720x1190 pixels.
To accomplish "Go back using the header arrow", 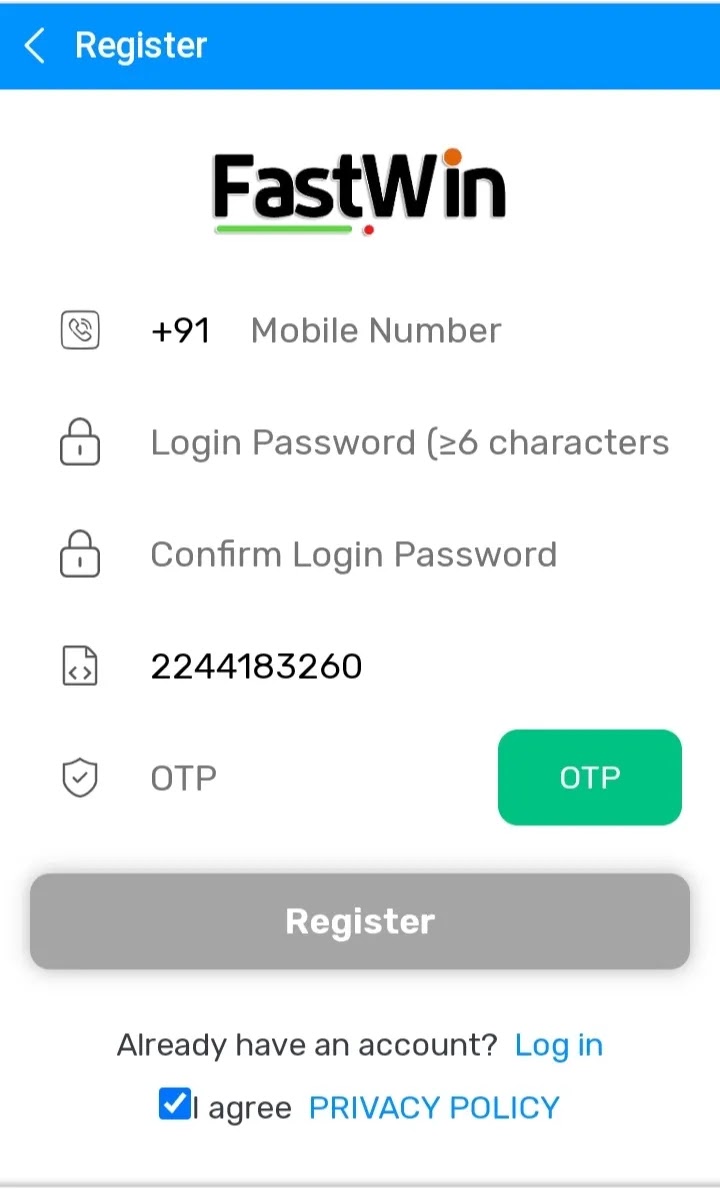I will coord(35,46).
